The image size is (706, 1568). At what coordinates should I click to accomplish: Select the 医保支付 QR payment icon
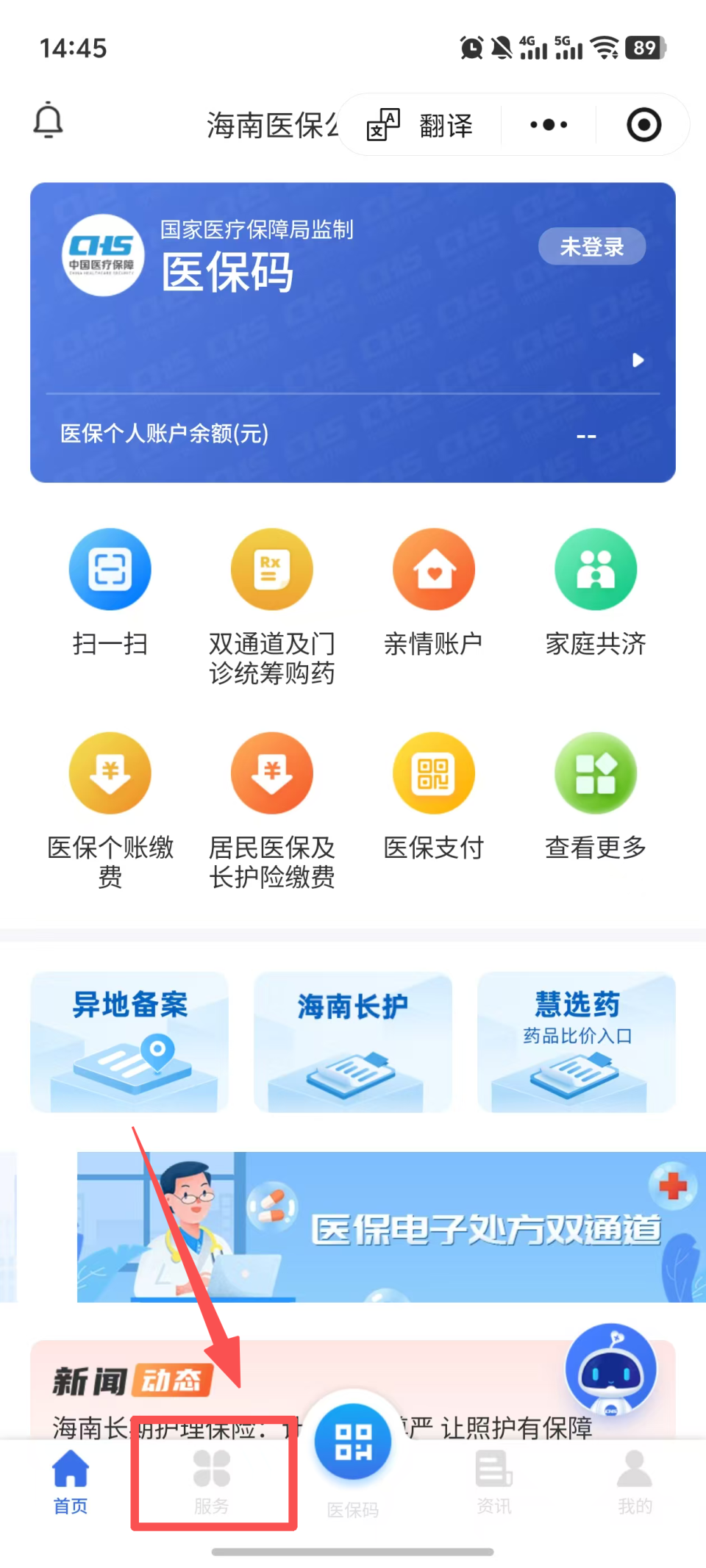pos(433,773)
